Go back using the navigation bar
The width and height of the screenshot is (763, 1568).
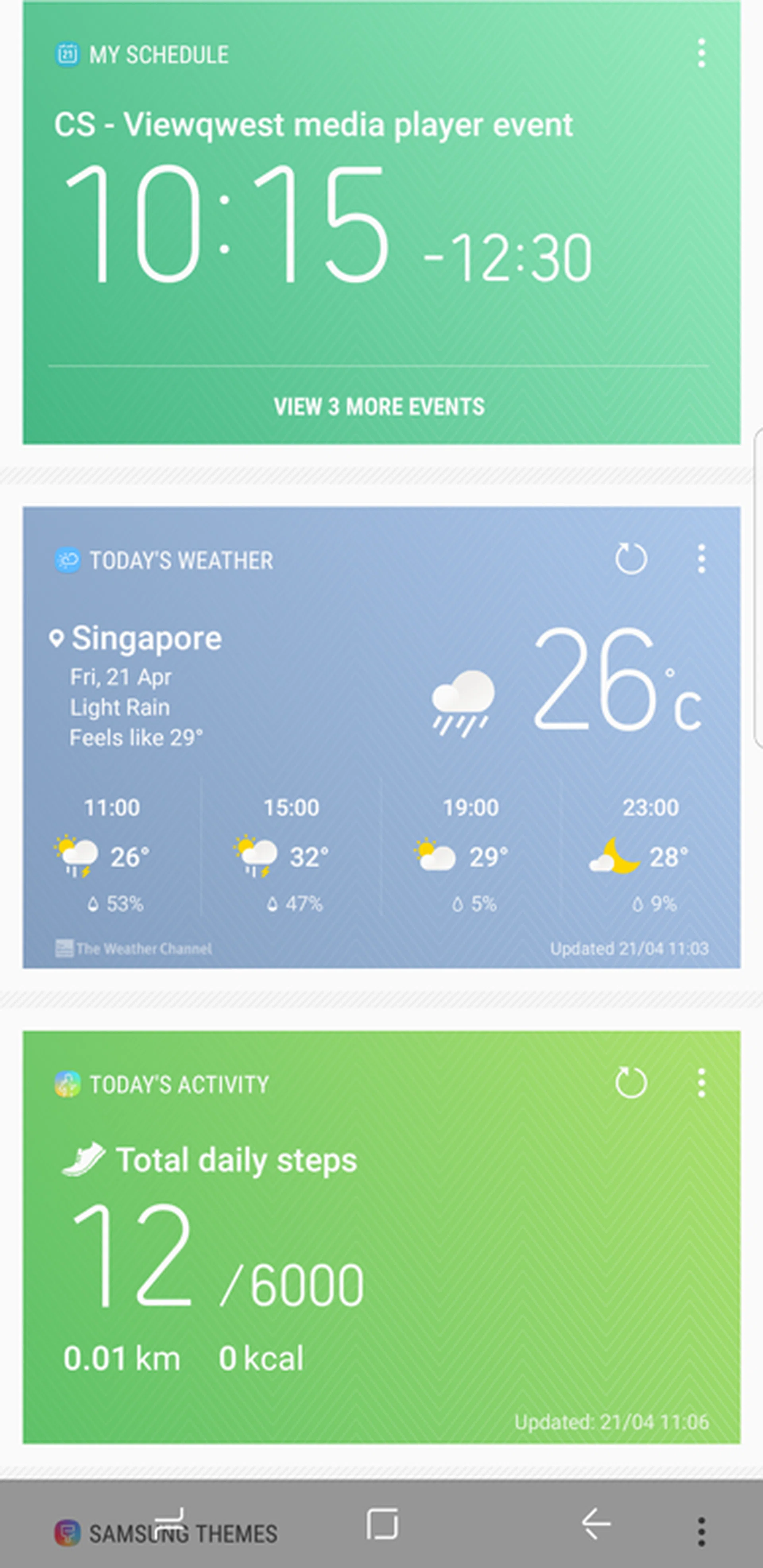pyautogui.click(x=596, y=1524)
